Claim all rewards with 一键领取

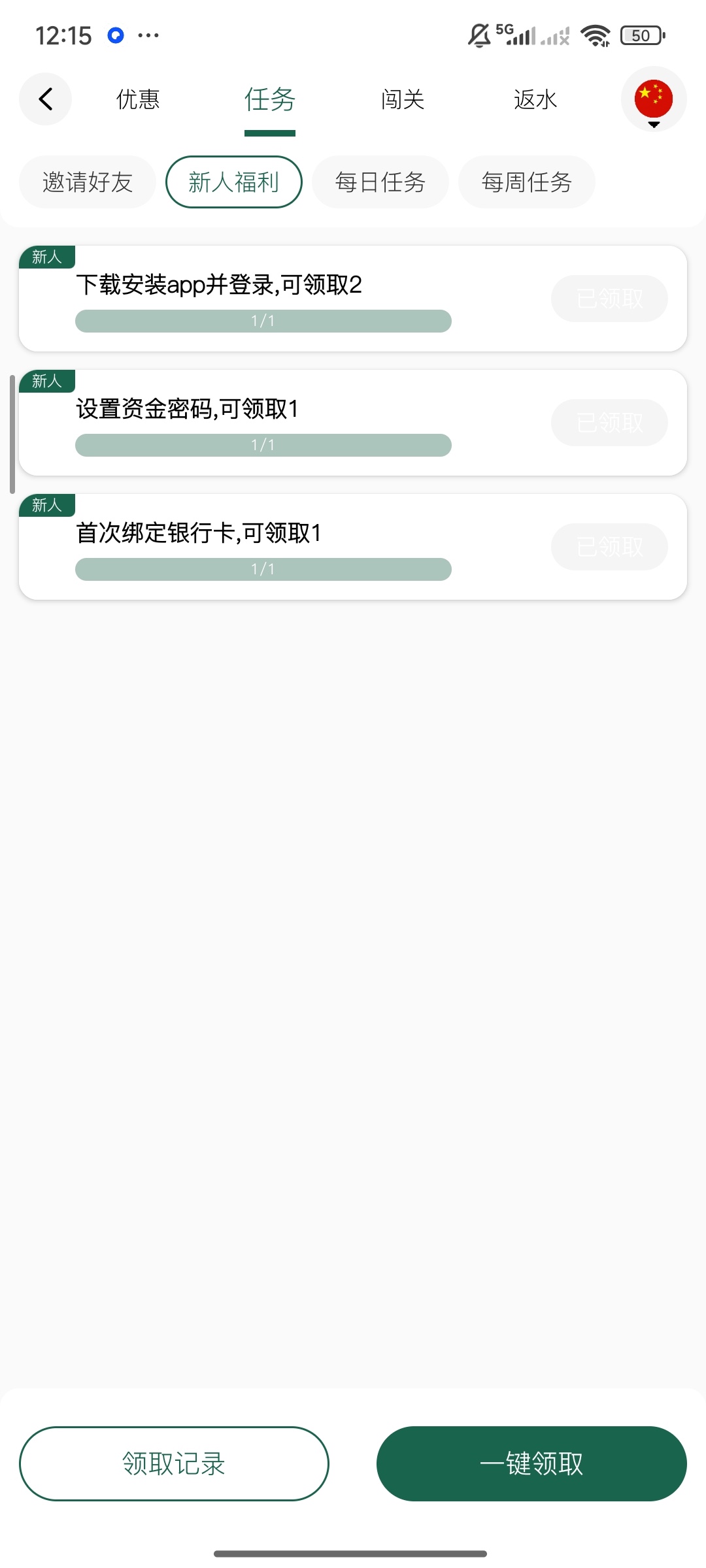tap(531, 1463)
